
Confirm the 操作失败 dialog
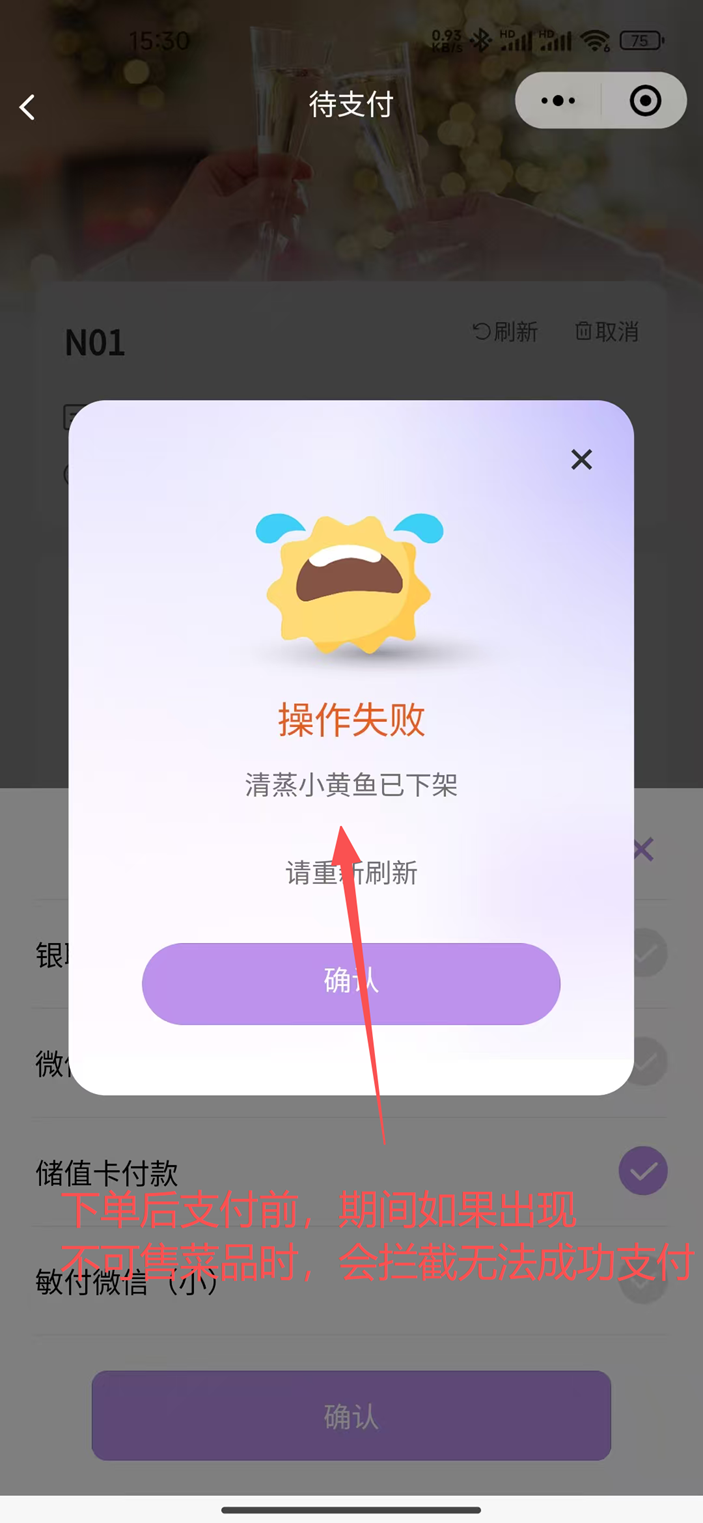coord(351,983)
